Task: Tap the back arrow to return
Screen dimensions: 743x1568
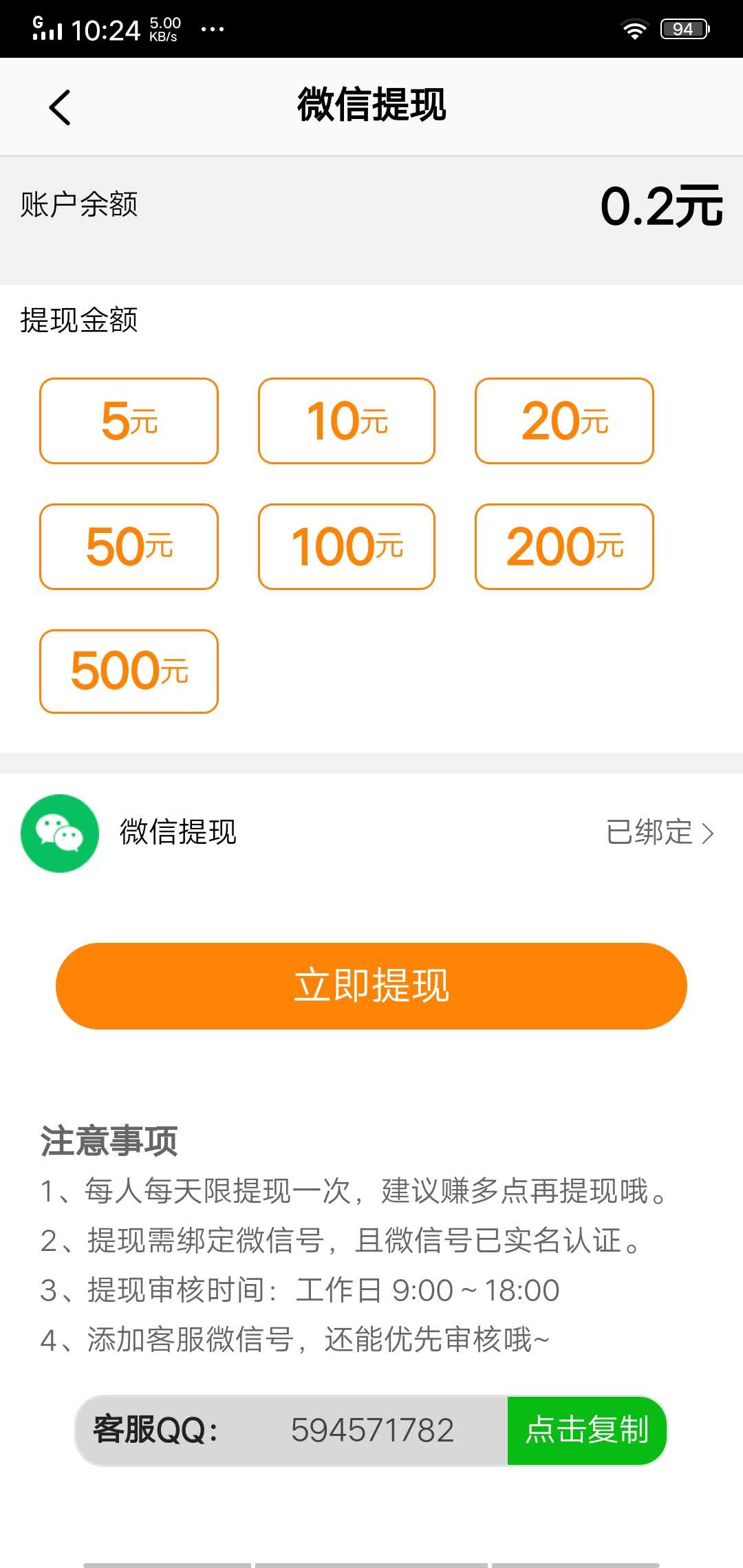Action: 59,107
